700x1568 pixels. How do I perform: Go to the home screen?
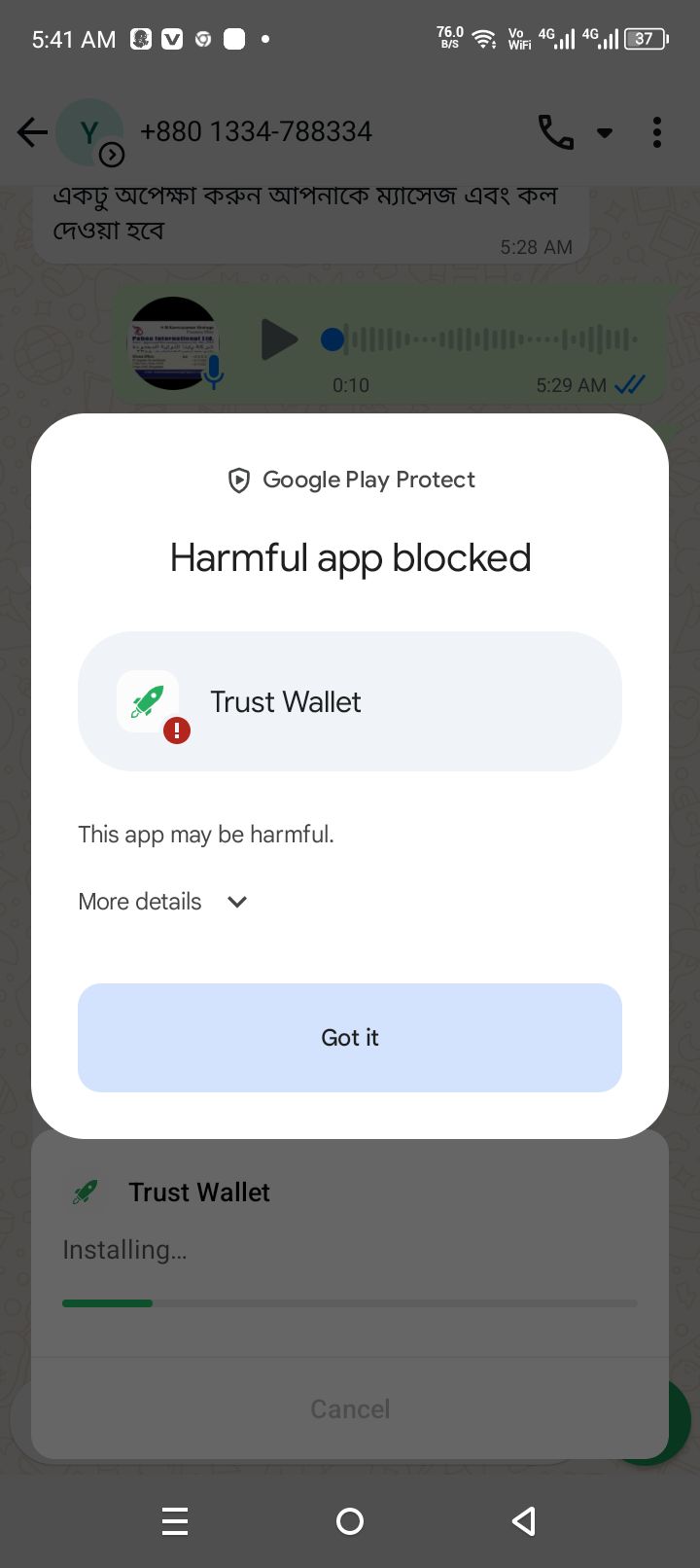click(x=350, y=1520)
